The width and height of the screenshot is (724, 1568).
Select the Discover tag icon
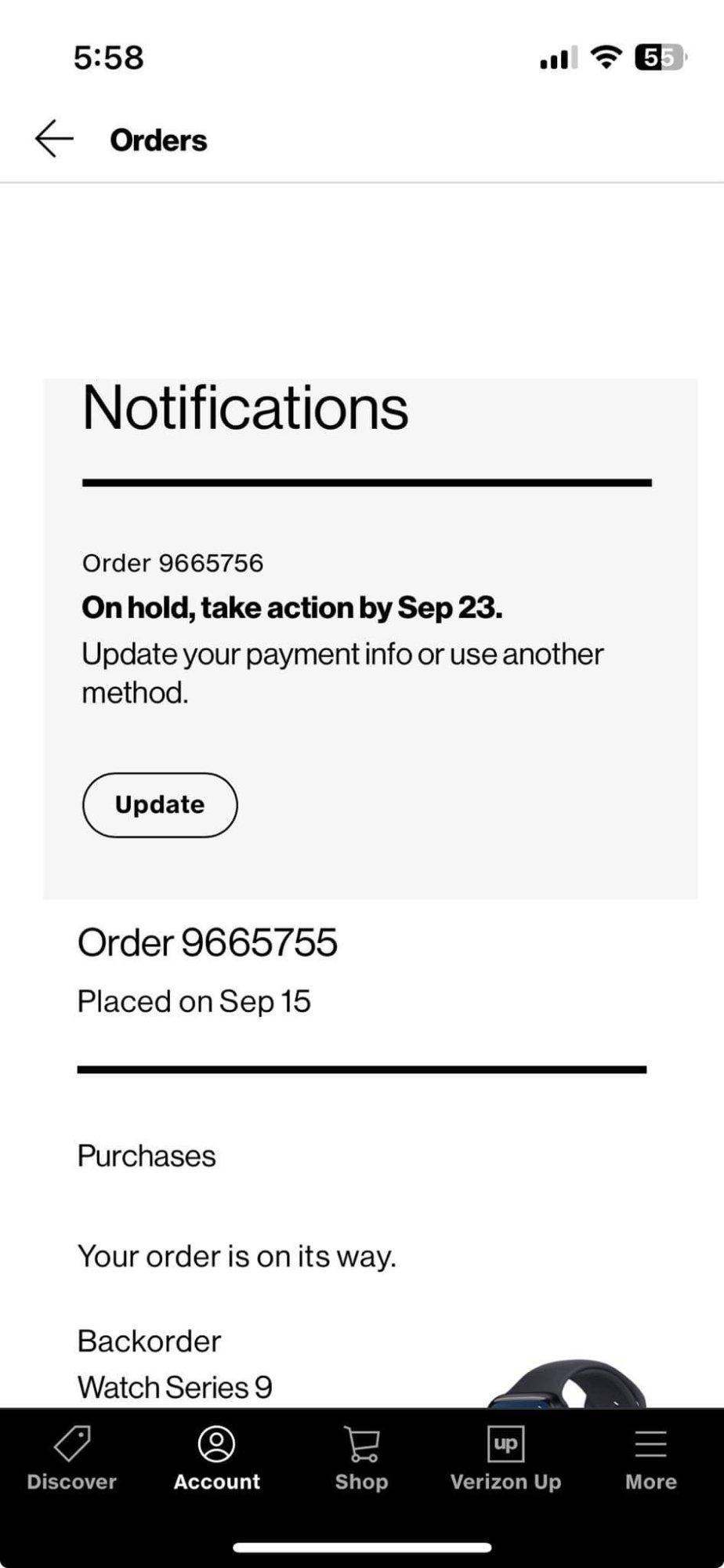[71, 1443]
